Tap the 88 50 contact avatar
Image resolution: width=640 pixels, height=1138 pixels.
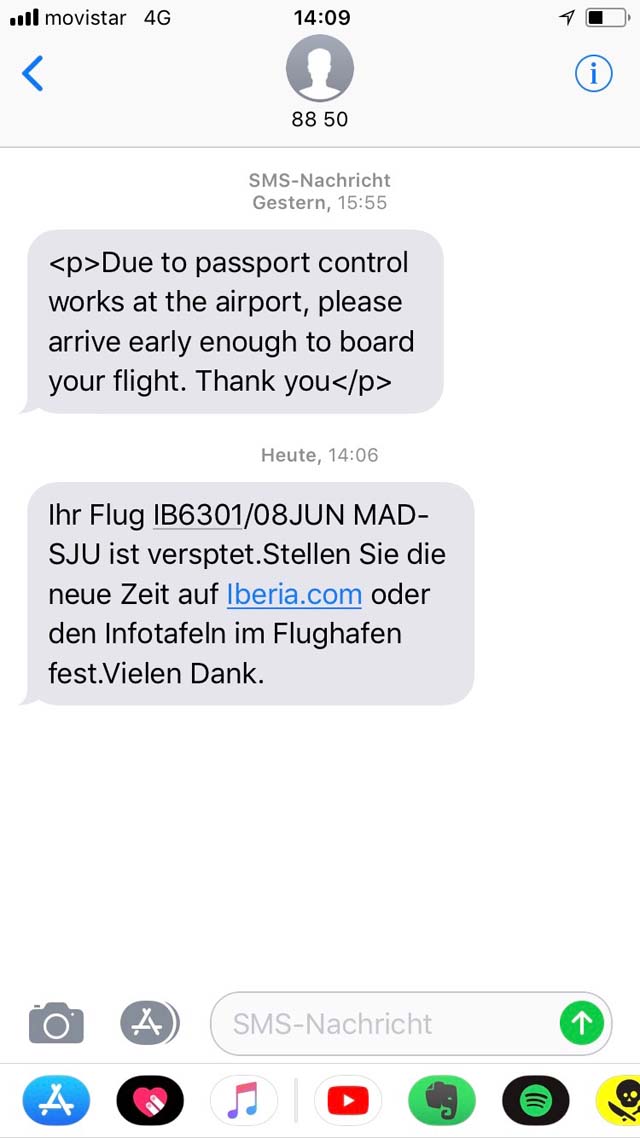coord(319,68)
